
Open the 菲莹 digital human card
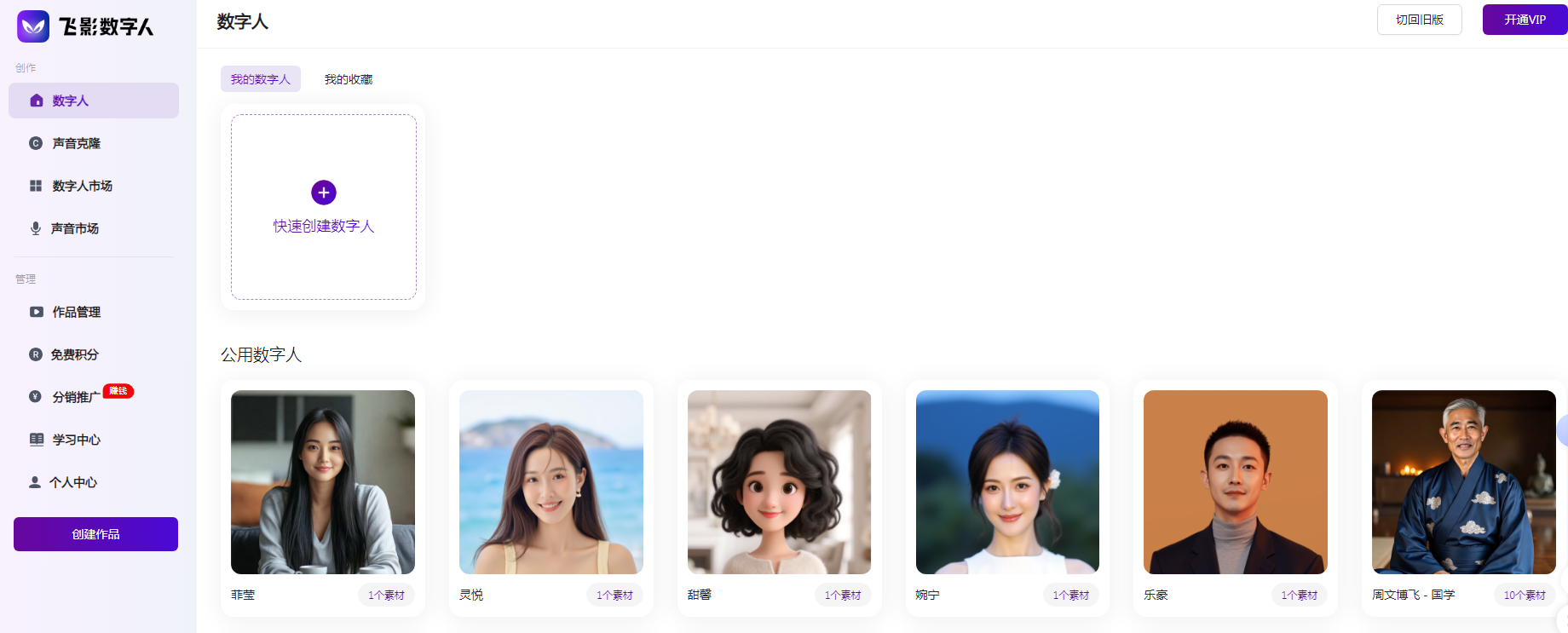pos(323,482)
